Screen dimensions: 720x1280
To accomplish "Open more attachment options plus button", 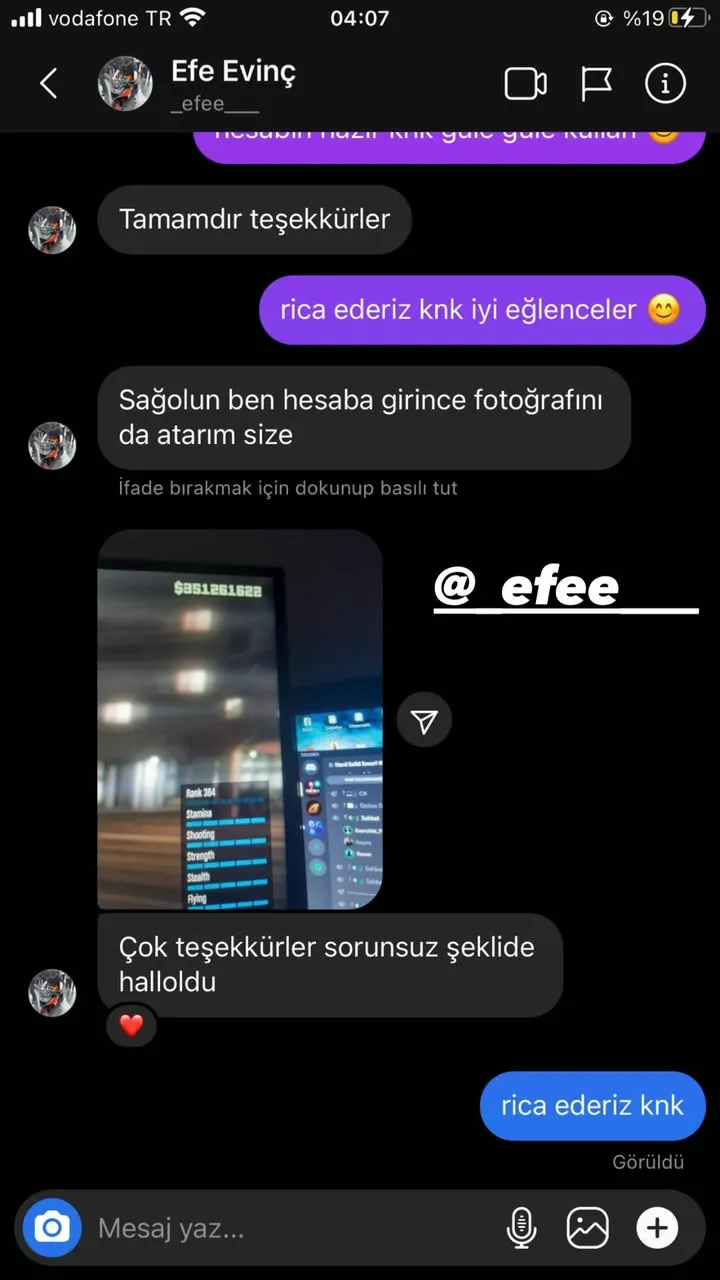I will click(x=657, y=1227).
